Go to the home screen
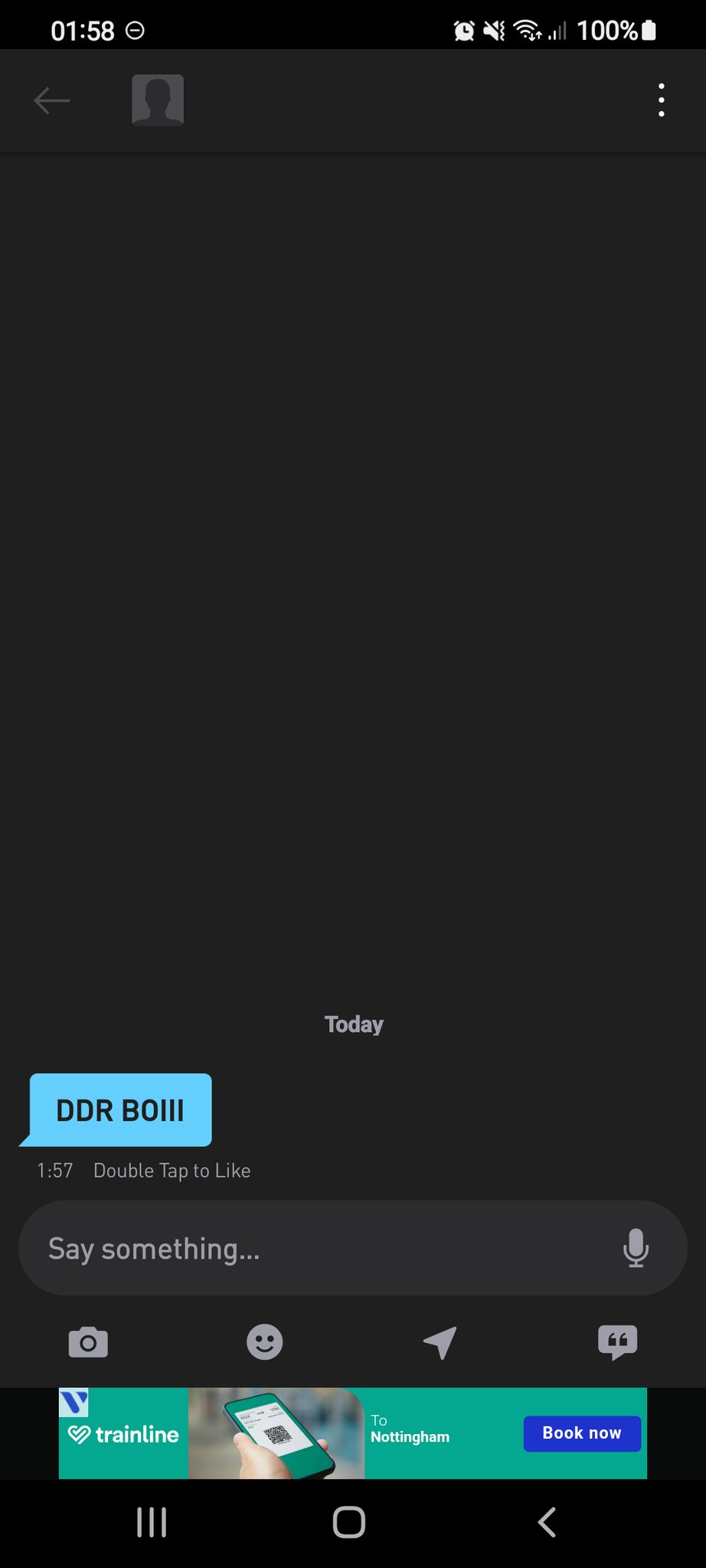The height and width of the screenshot is (1568, 706). tap(349, 1522)
